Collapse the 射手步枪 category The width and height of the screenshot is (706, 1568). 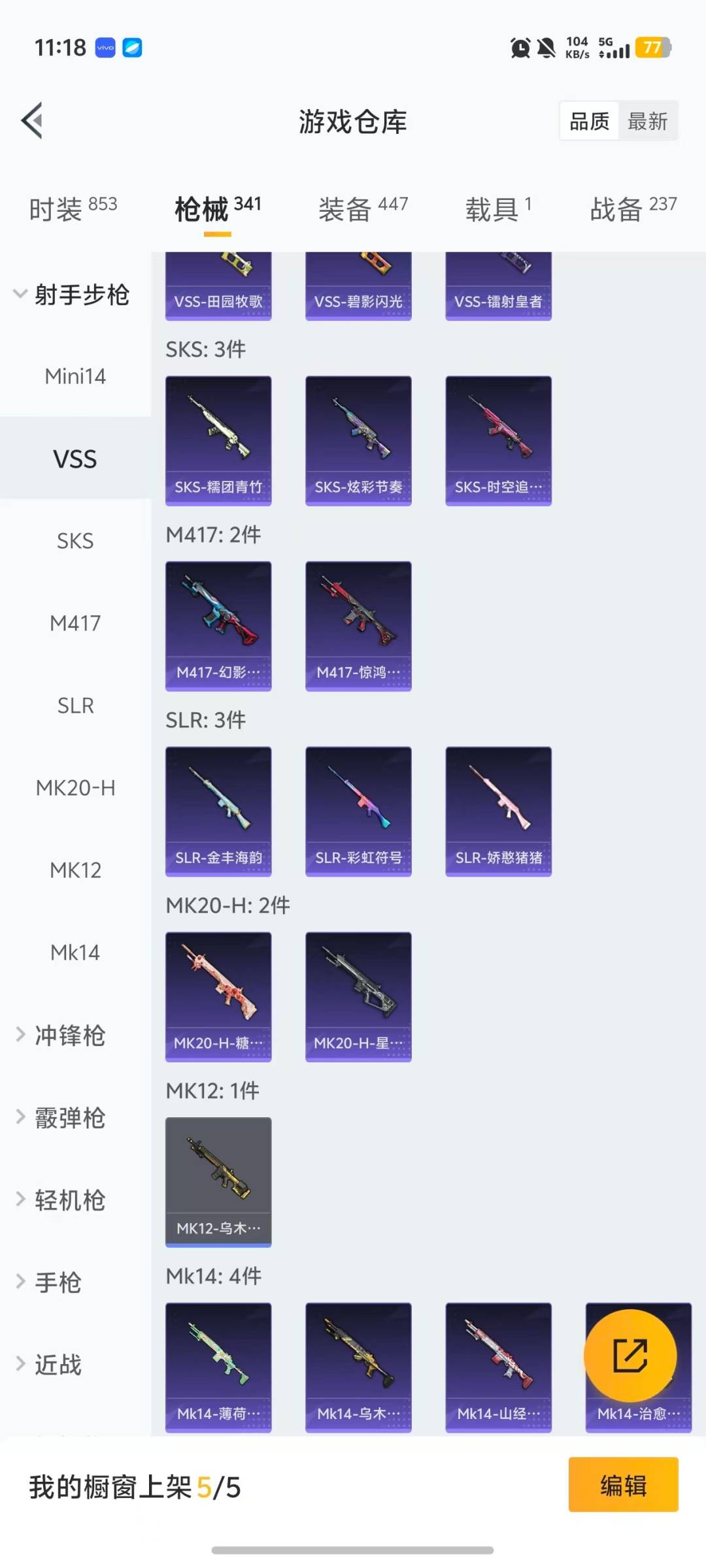point(72,295)
